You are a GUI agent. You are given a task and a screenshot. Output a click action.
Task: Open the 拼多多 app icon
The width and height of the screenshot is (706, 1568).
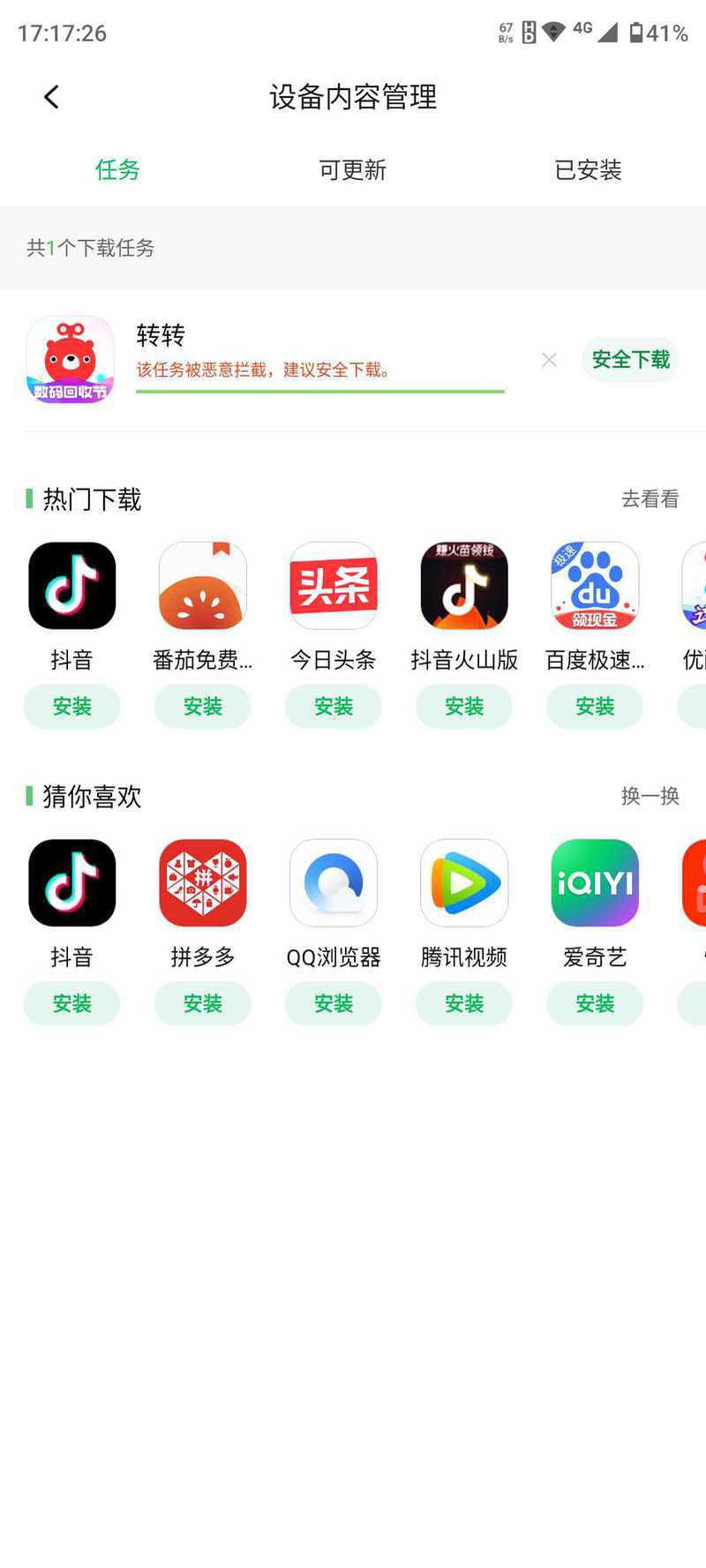pos(203,883)
